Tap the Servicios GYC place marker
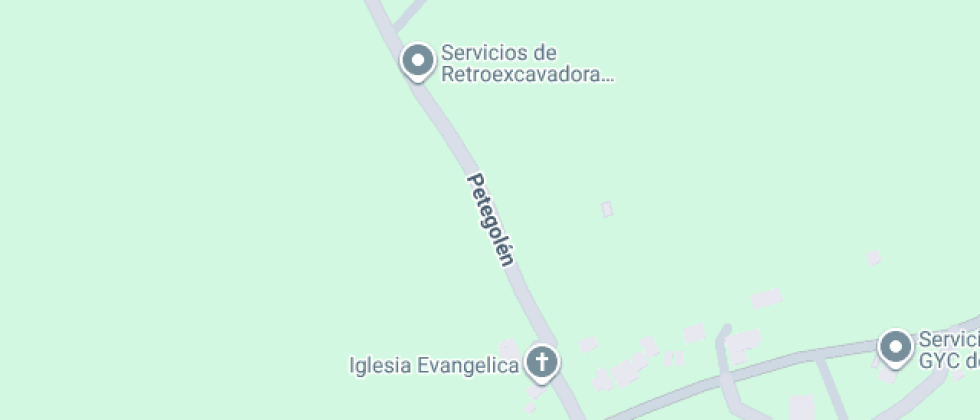This screenshot has width=980, height=420. [895, 347]
